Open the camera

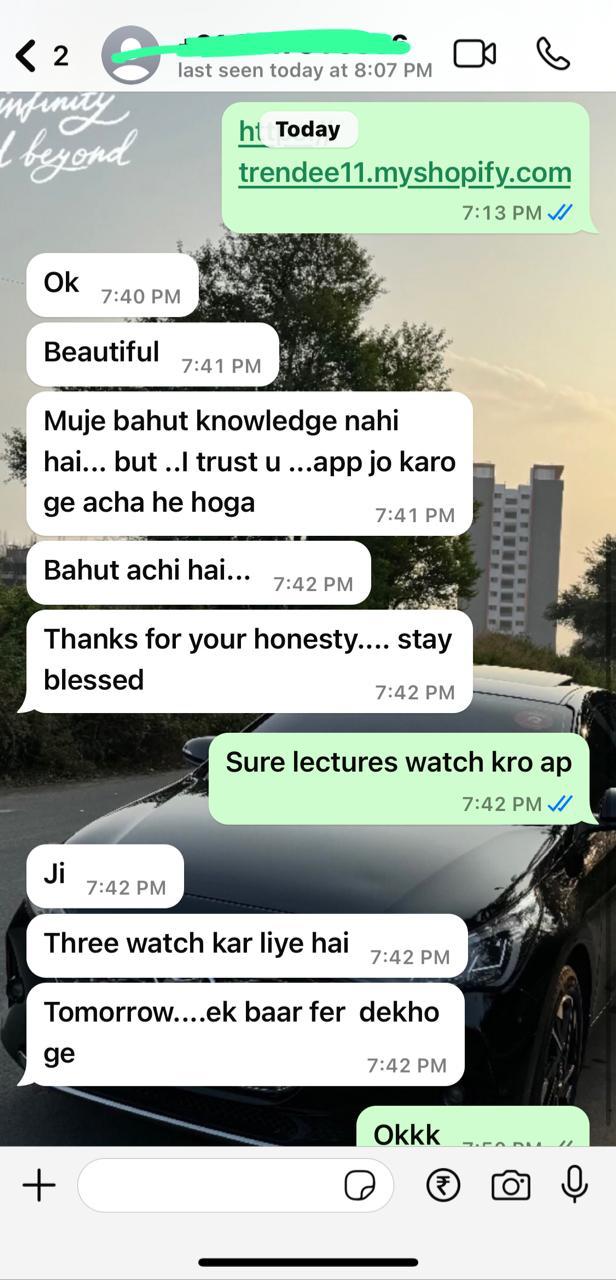pos(510,1186)
